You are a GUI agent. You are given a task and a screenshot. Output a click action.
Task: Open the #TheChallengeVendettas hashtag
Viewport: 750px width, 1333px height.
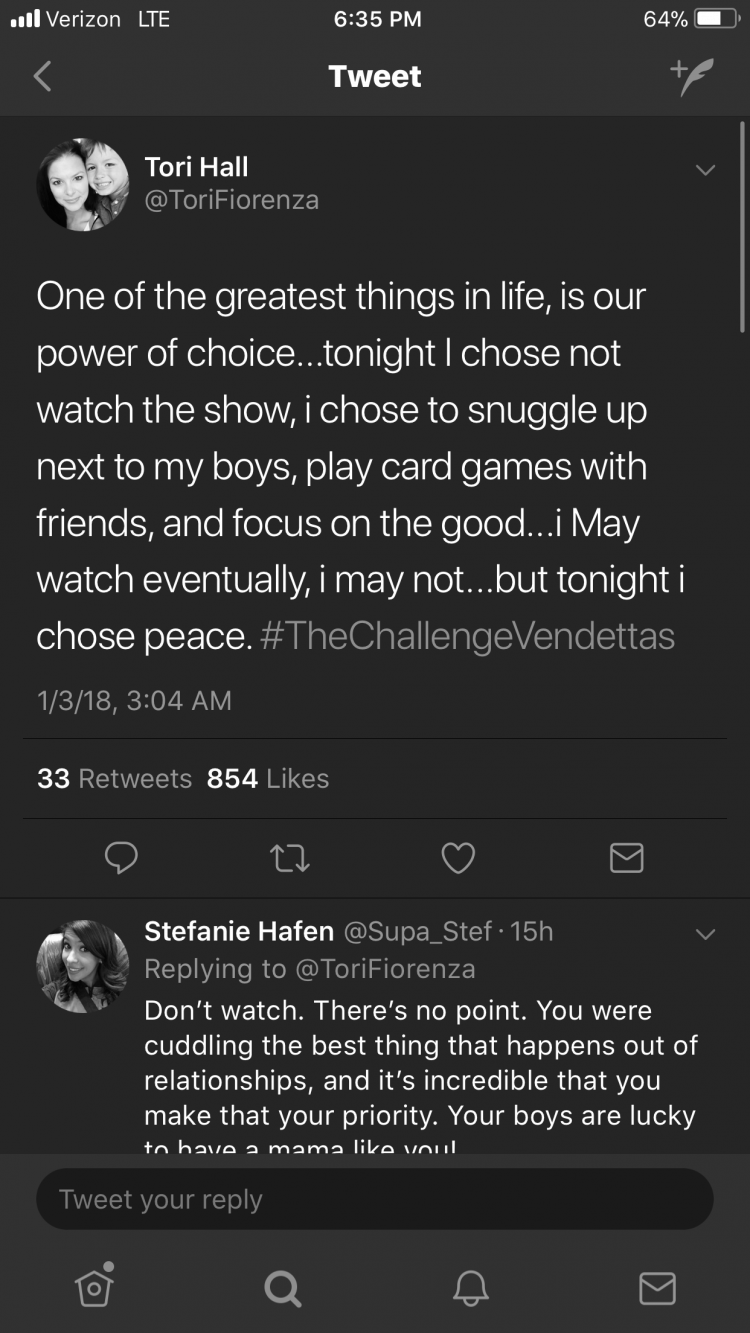467,636
